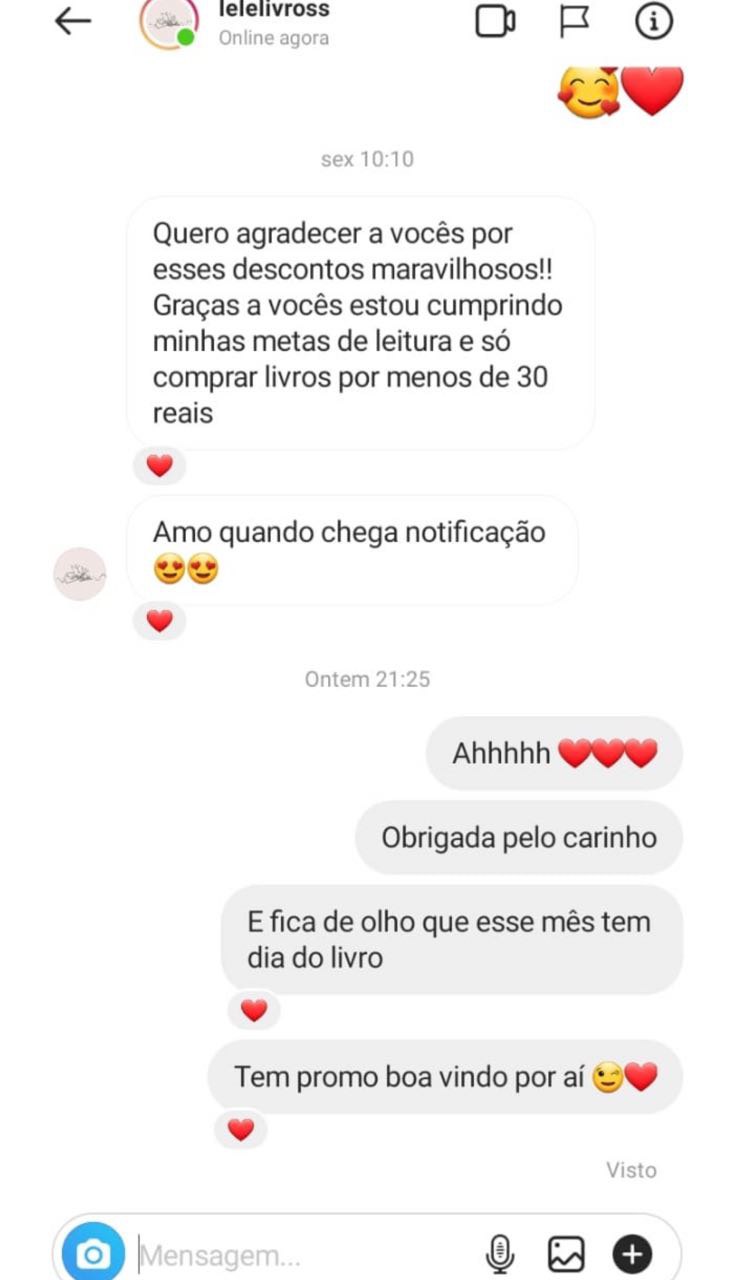Open conversation info details
755x1280 pixels.
coord(654,22)
